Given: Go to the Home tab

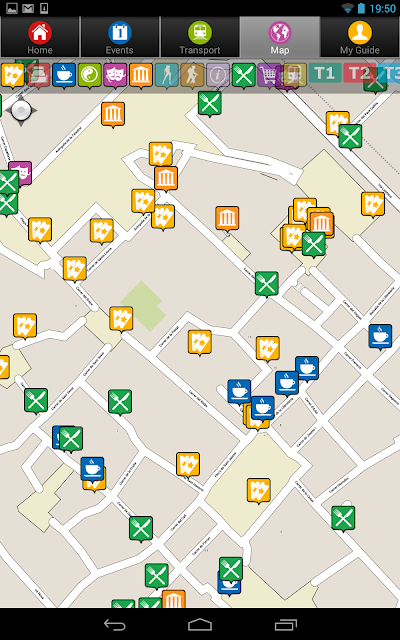Looking at the screenshot, I should tap(40, 37).
